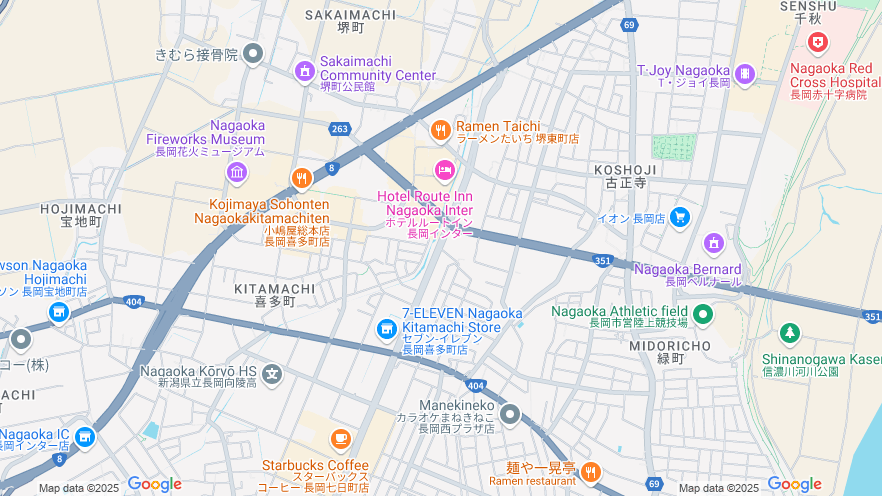Select the T-Joy Nagaoka cinema marker
882x496 pixels.
coord(744,74)
